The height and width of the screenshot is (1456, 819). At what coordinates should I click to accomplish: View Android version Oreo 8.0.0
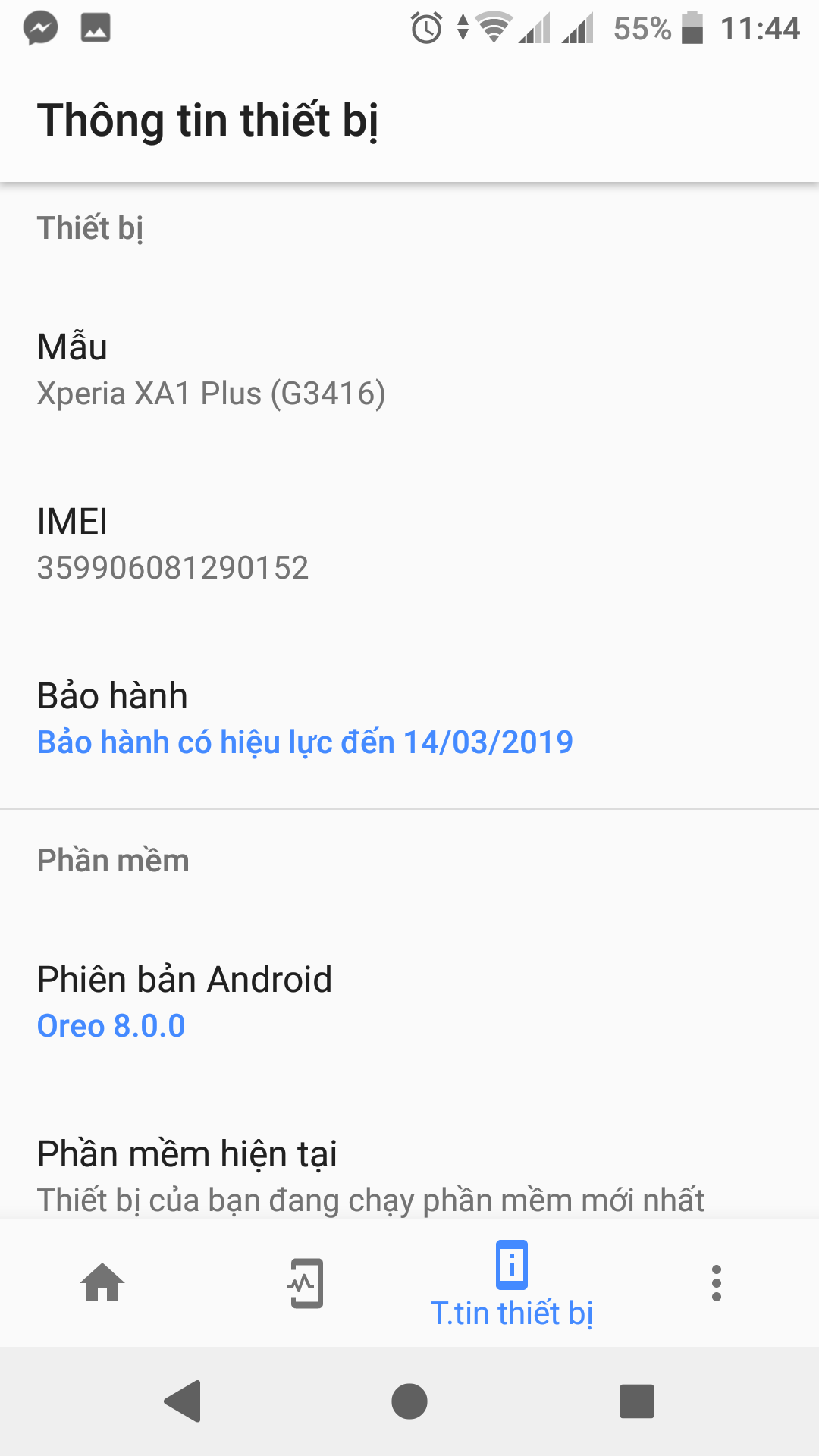coord(111,1025)
